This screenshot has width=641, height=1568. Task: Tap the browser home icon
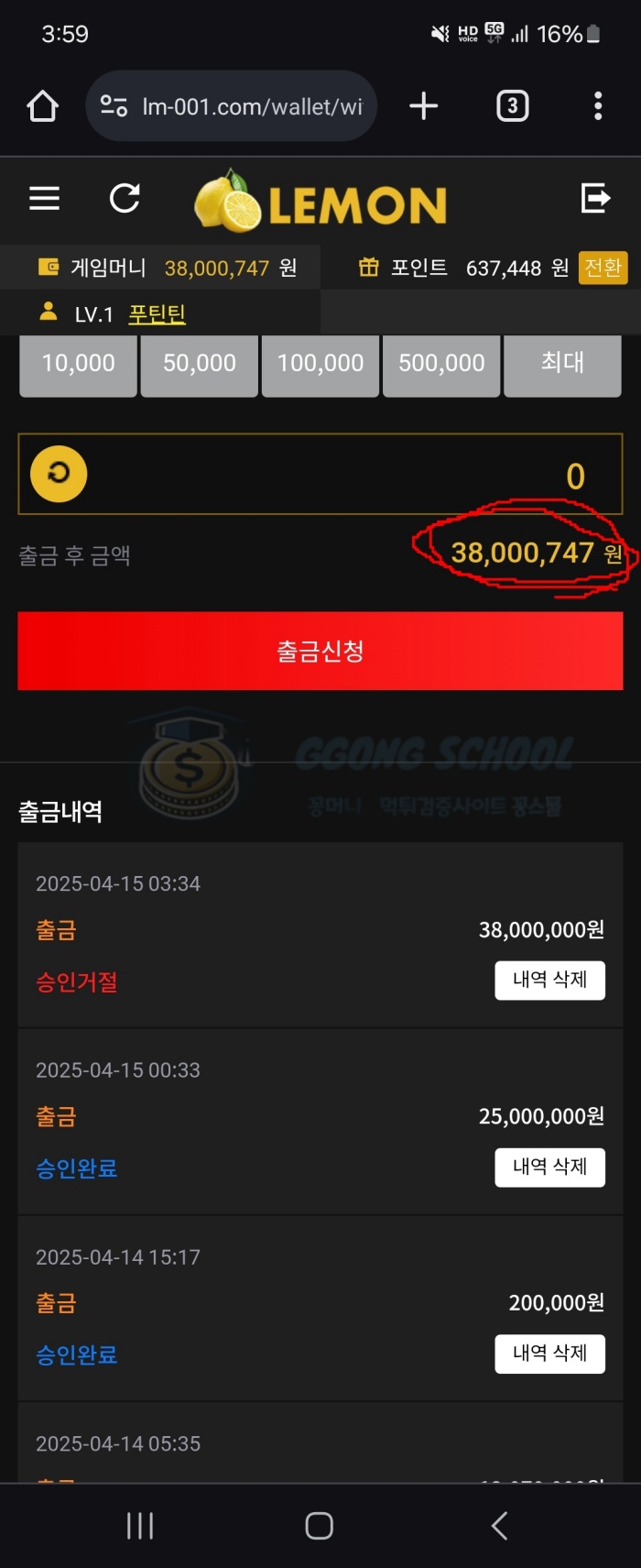click(x=43, y=106)
